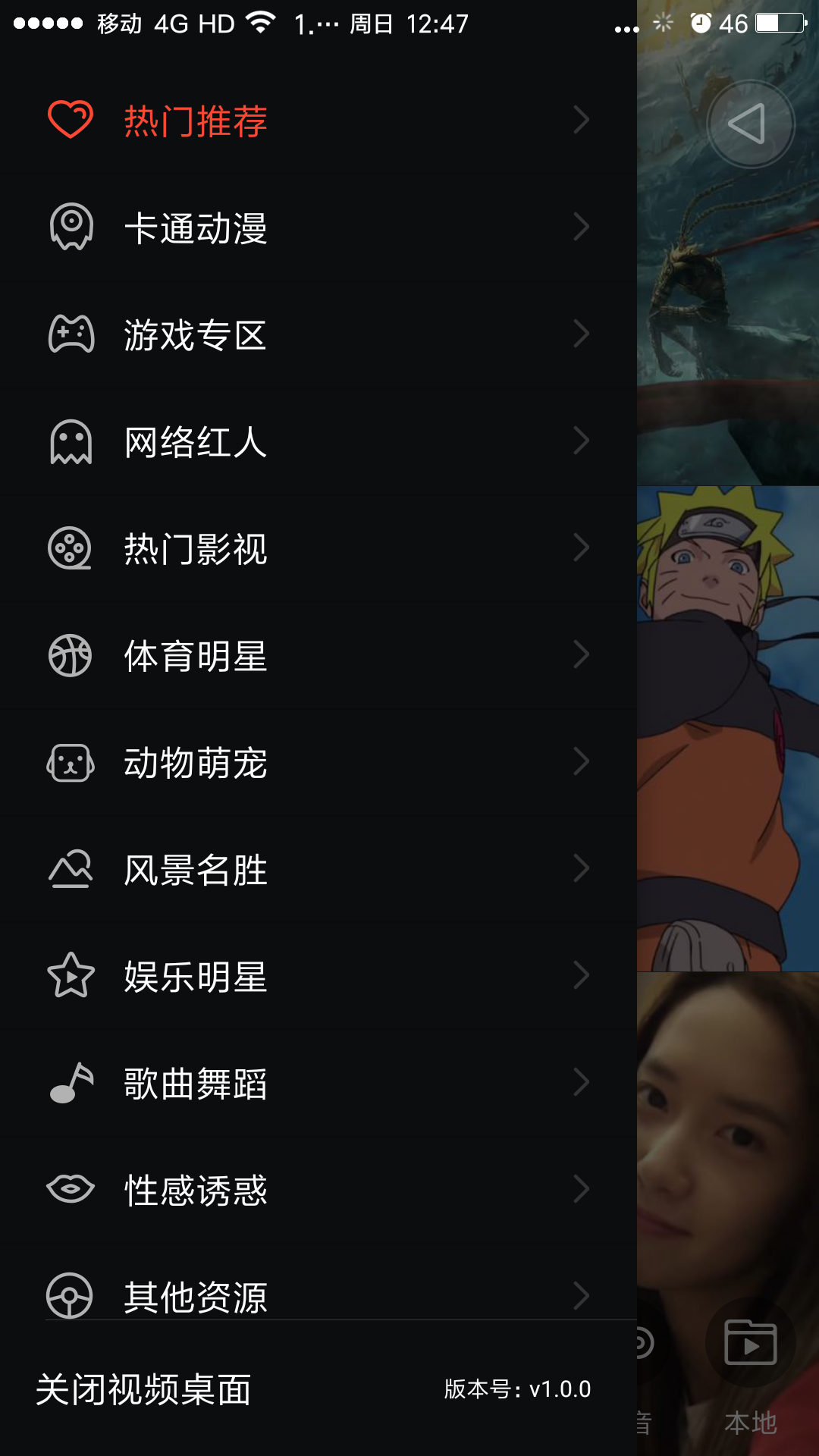The width and height of the screenshot is (819, 1456).
Task: Open the Naruto video thumbnail
Action: click(728, 728)
